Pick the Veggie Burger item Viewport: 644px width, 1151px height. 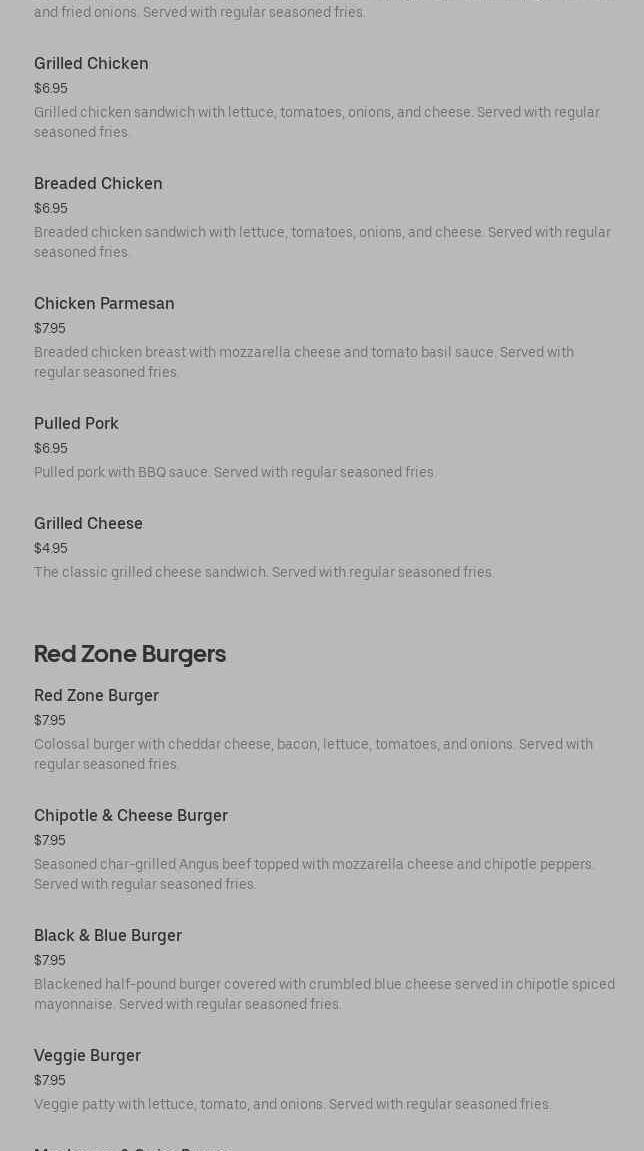point(87,1056)
